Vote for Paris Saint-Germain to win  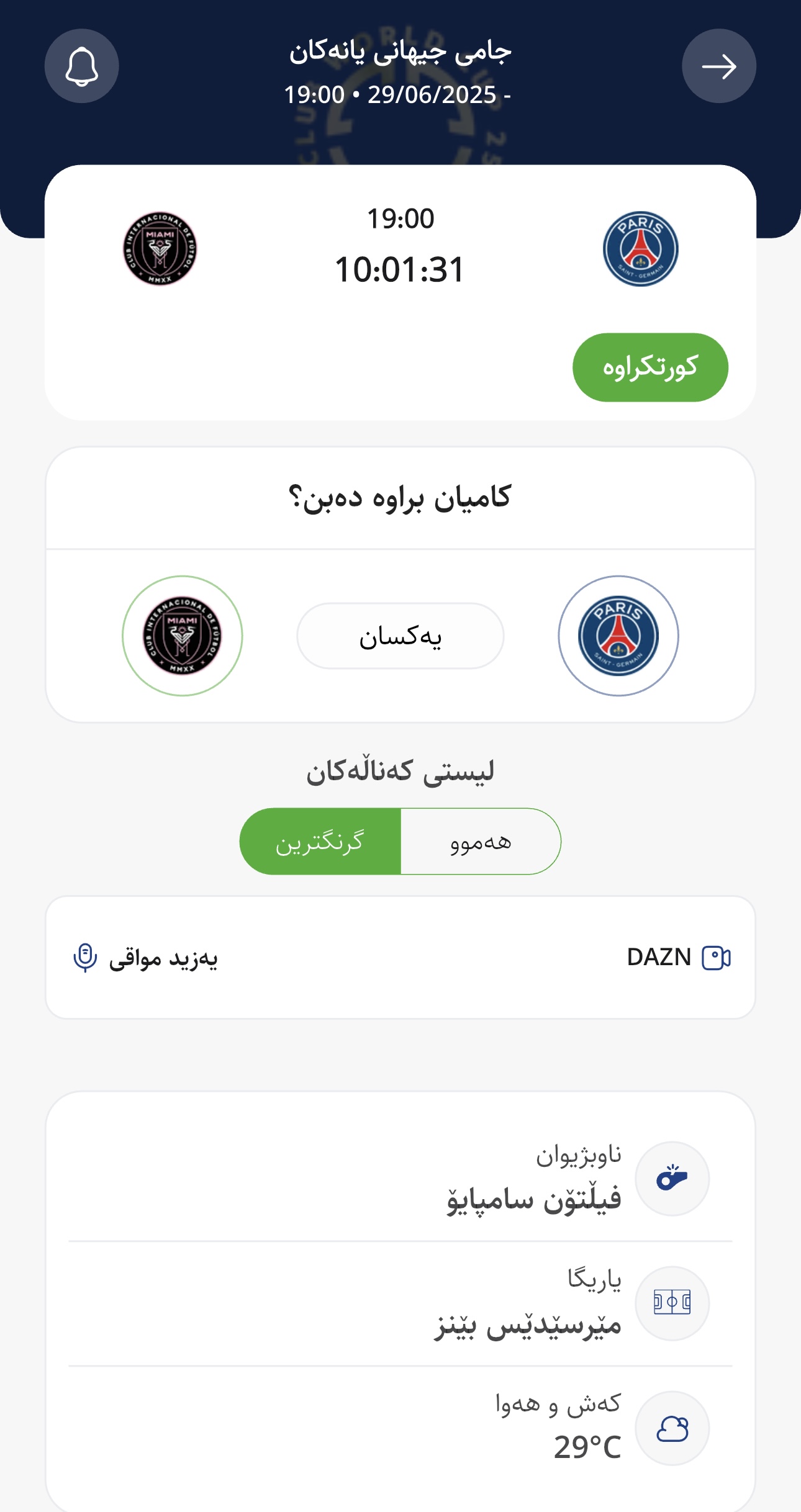(618, 636)
